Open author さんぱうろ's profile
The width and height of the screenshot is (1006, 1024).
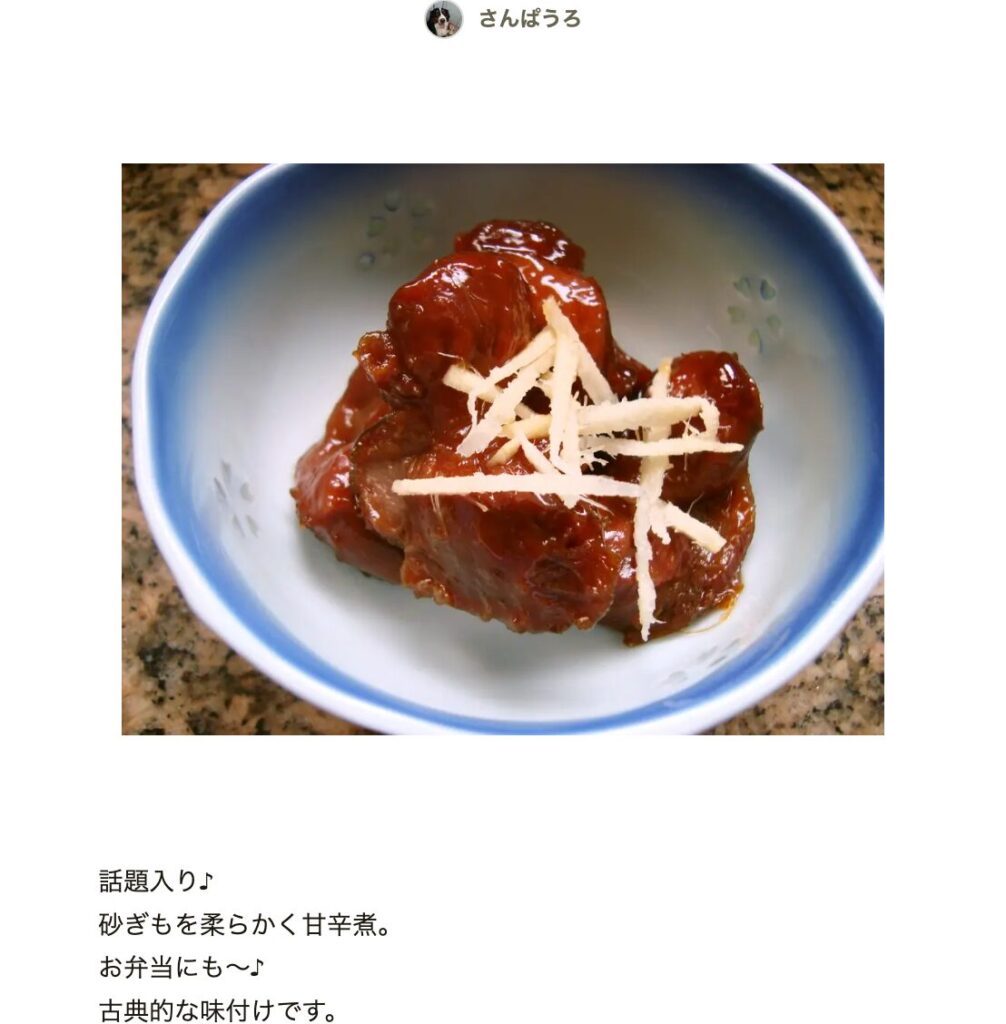pos(527,19)
